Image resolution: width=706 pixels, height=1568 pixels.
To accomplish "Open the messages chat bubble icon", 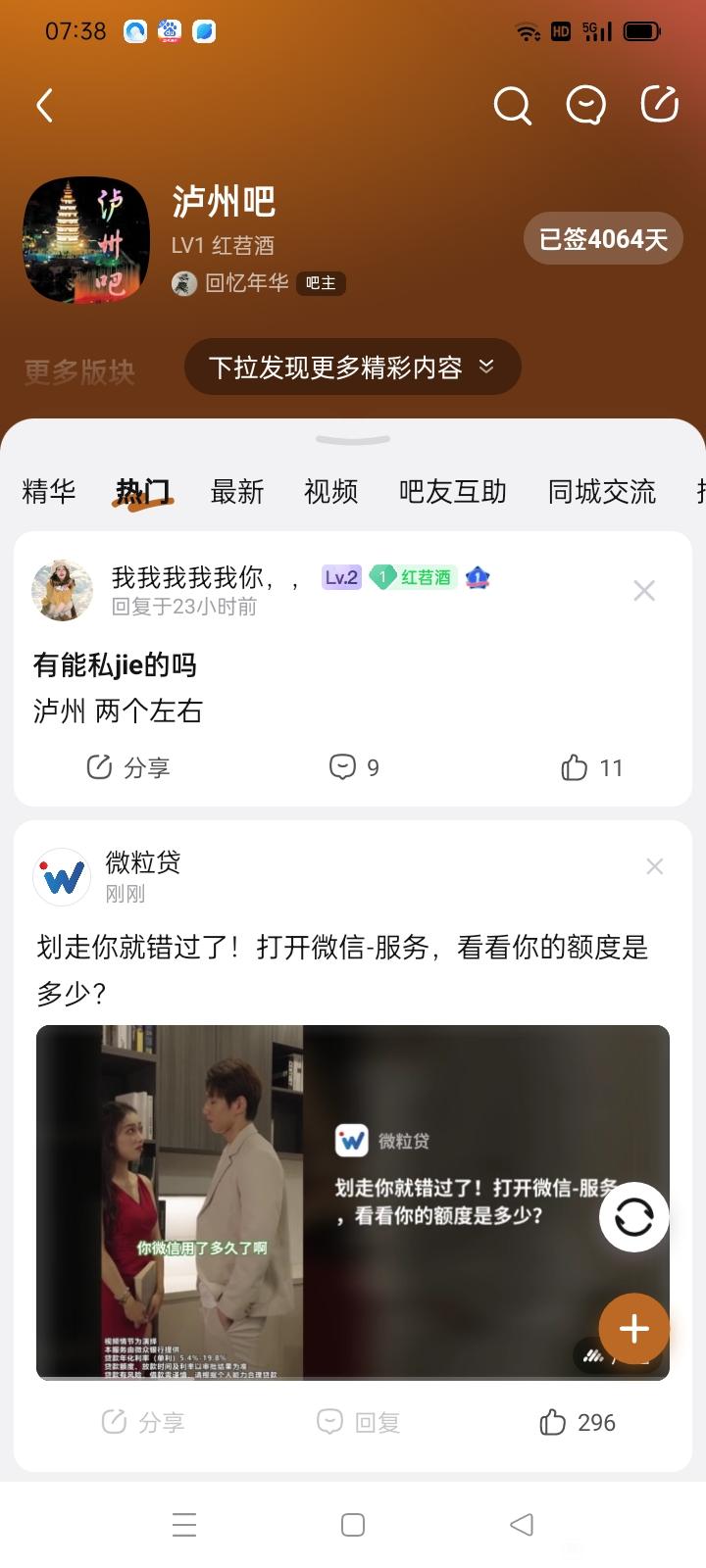I will [585, 106].
